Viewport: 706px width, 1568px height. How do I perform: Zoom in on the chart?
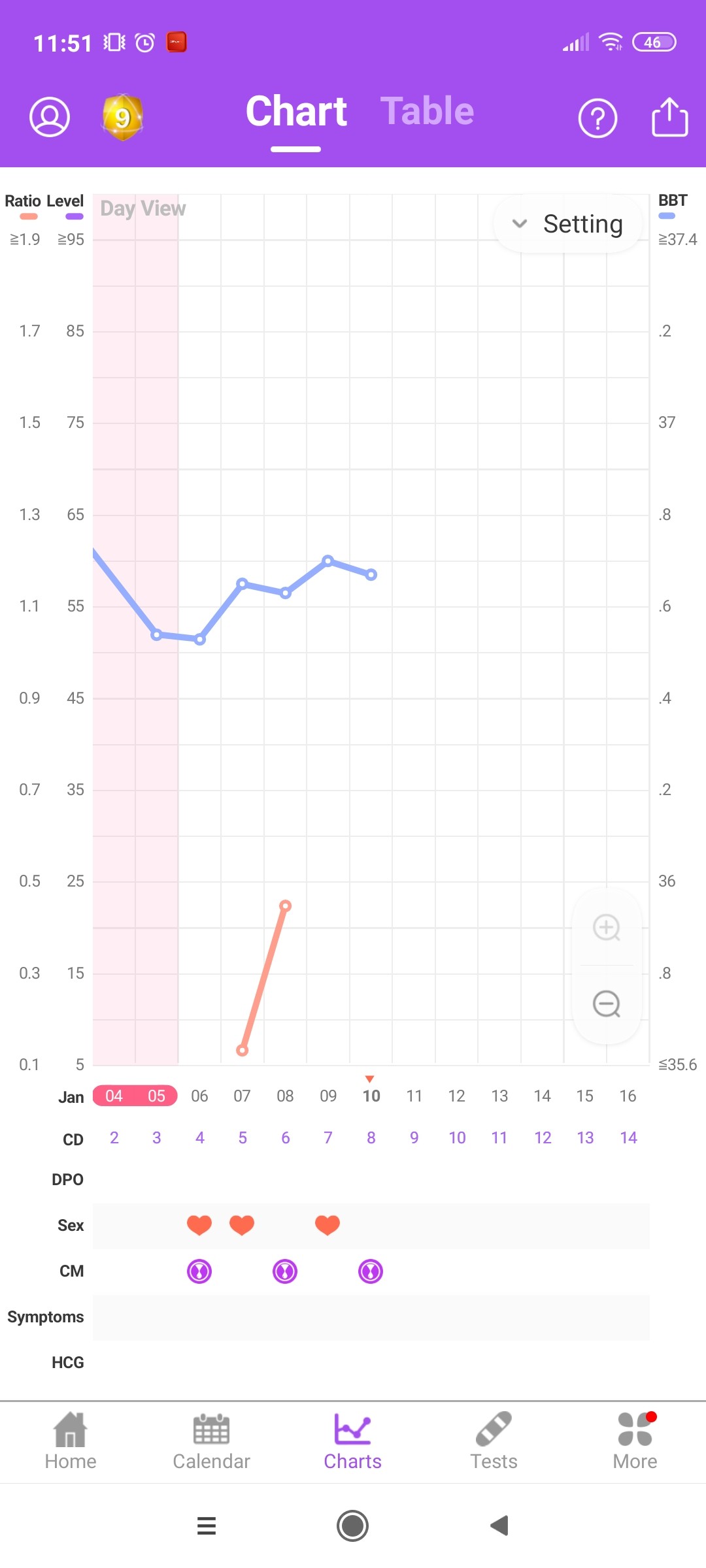[x=607, y=927]
